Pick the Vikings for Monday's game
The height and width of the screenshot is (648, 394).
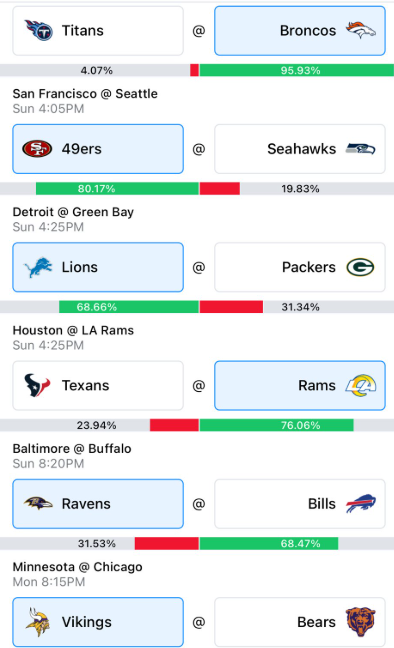click(98, 622)
